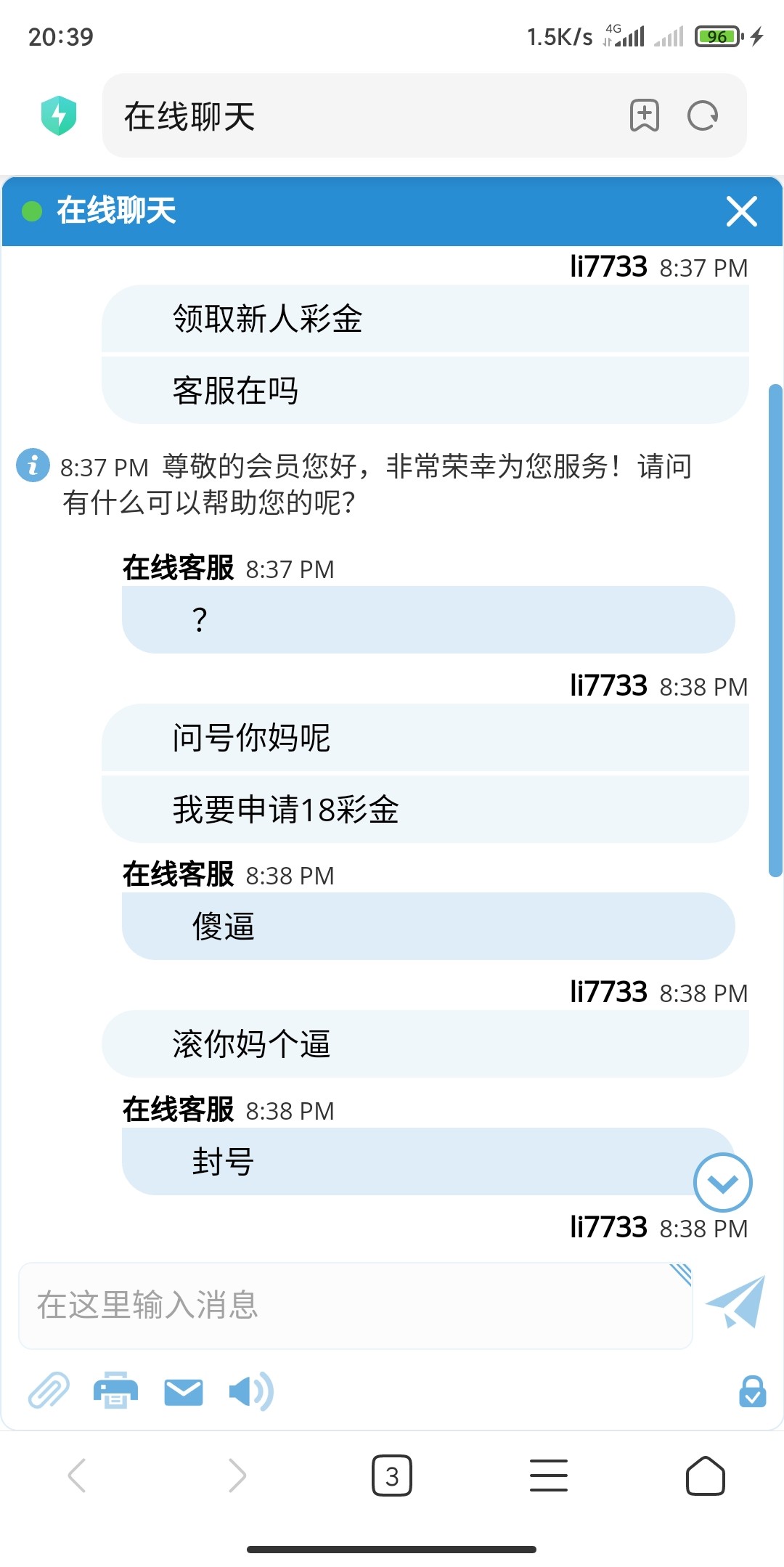Screen dimensions: 784x1567
Task: Print the chat transcript
Action: (x=115, y=1391)
